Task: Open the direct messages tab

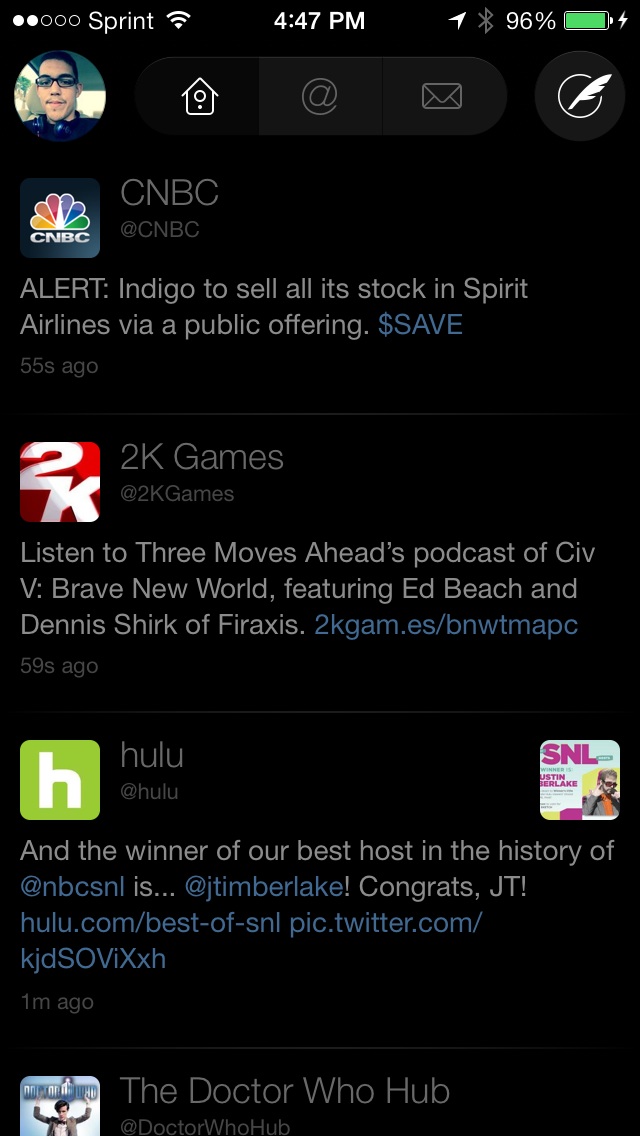Action: pyautogui.click(x=442, y=96)
